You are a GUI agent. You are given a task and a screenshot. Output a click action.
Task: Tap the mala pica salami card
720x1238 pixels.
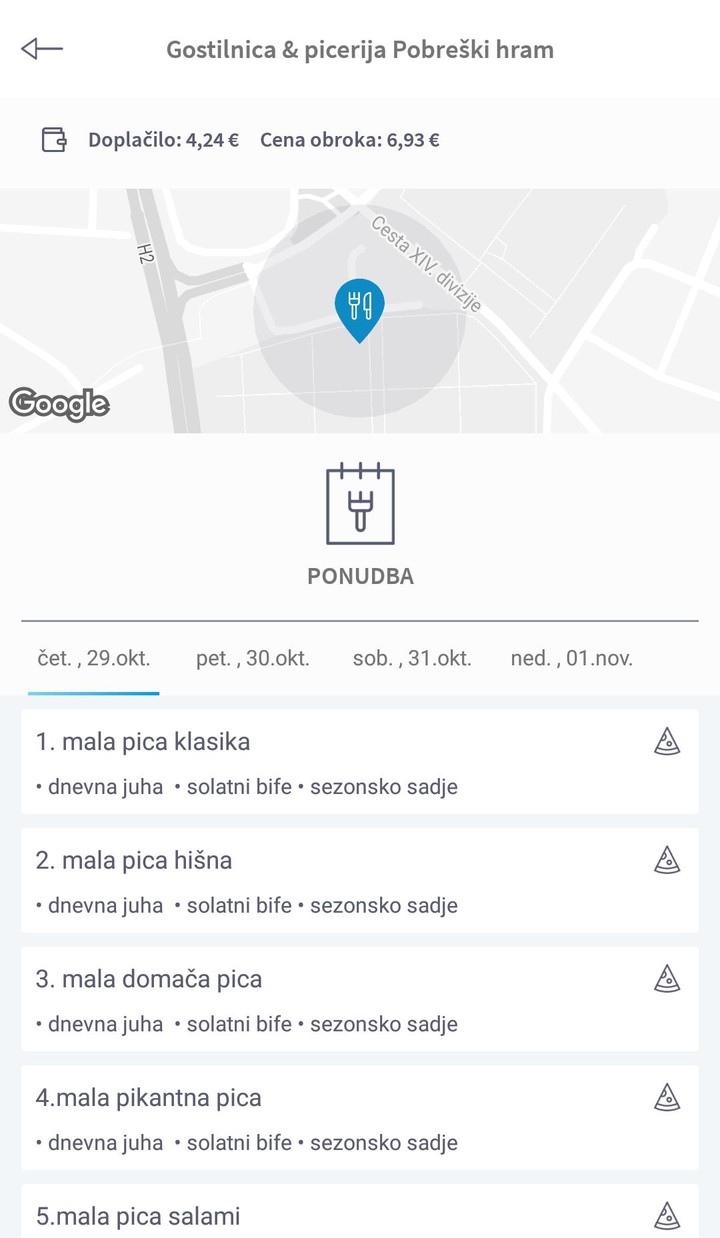[x=359, y=1215]
